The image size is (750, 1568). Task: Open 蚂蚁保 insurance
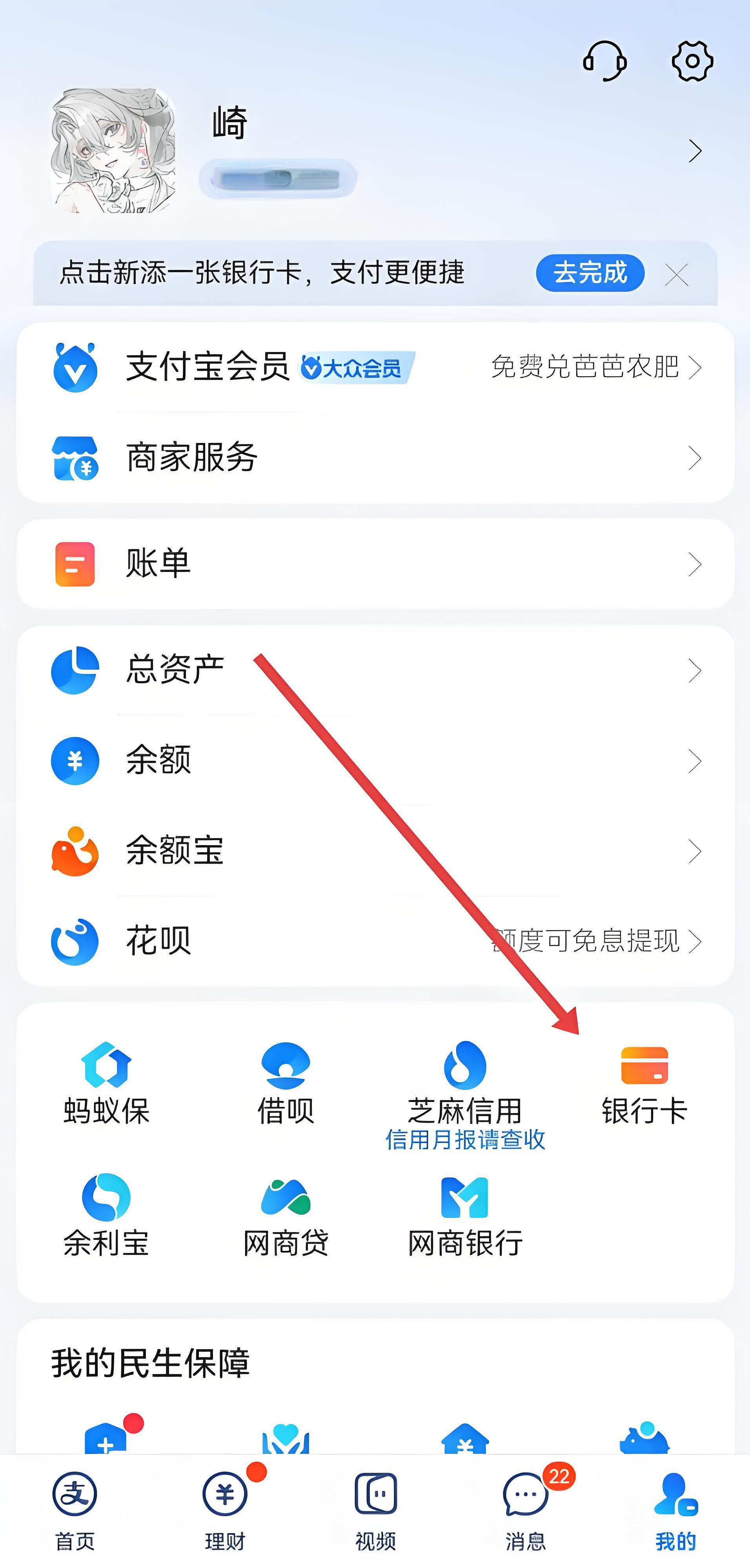pos(106,1083)
